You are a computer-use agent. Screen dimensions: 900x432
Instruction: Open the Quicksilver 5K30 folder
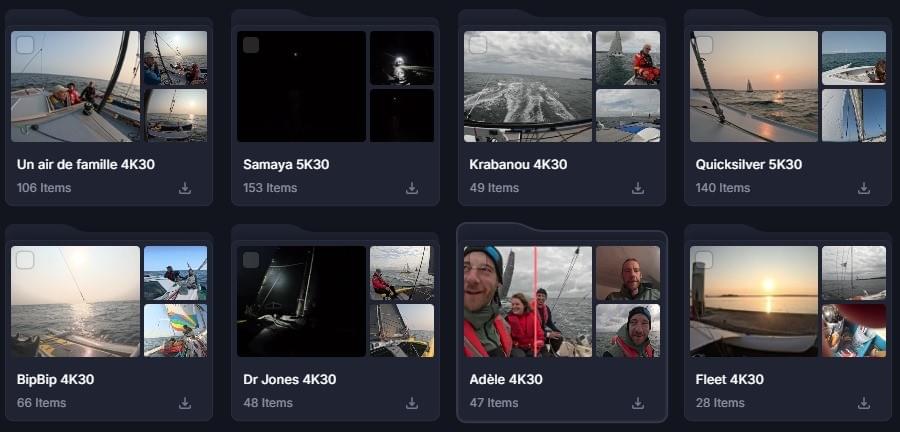(748, 164)
